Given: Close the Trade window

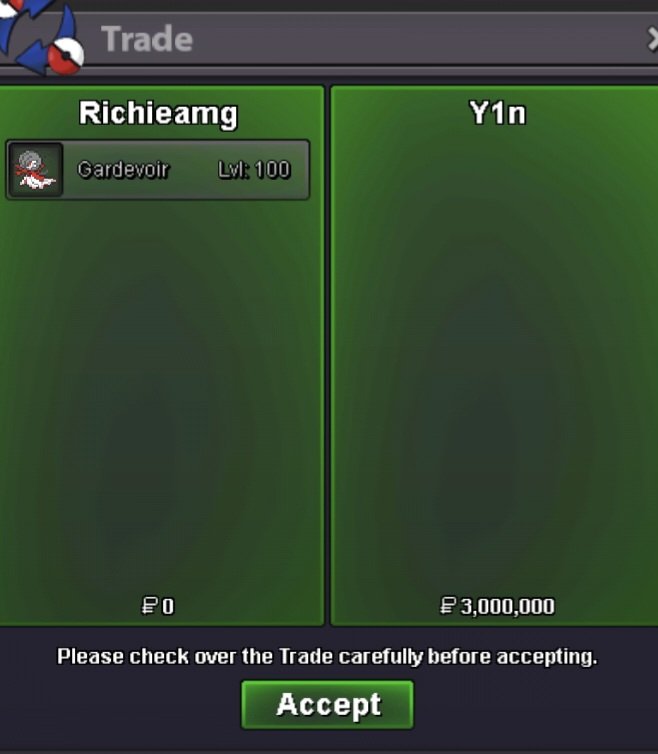Looking at the screenshot, I should [x=652, y=39].
